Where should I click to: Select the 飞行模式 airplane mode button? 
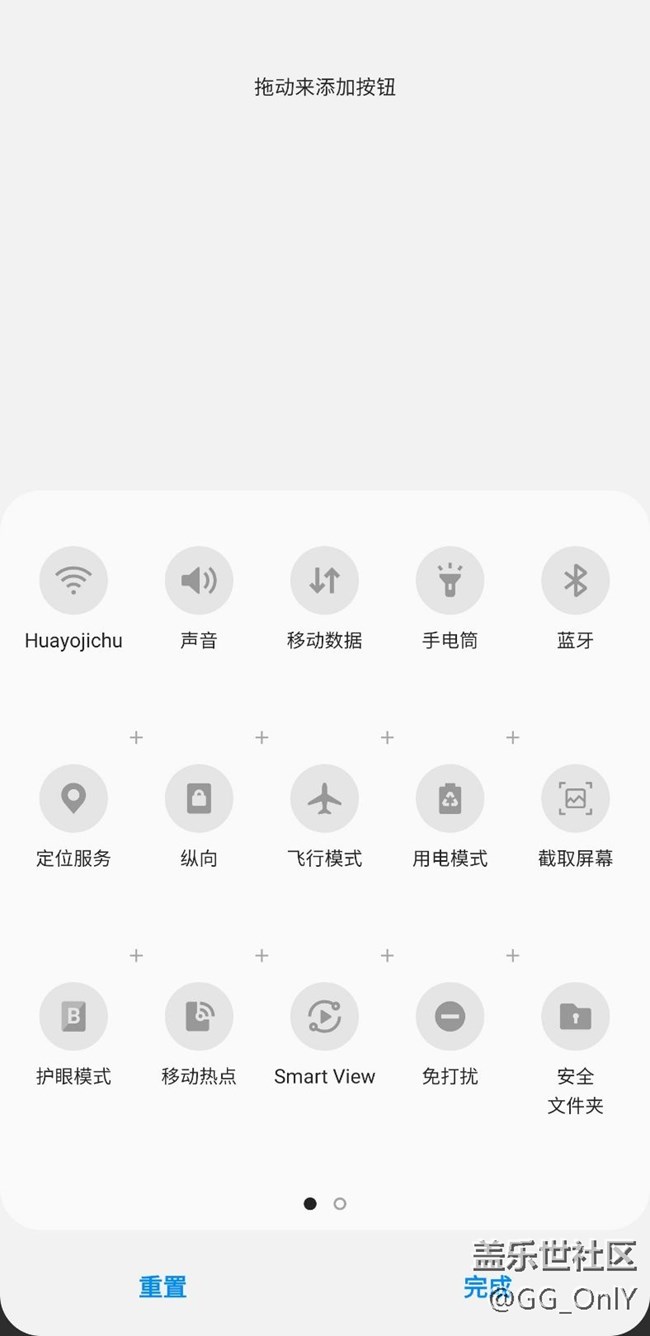(324, 798)
